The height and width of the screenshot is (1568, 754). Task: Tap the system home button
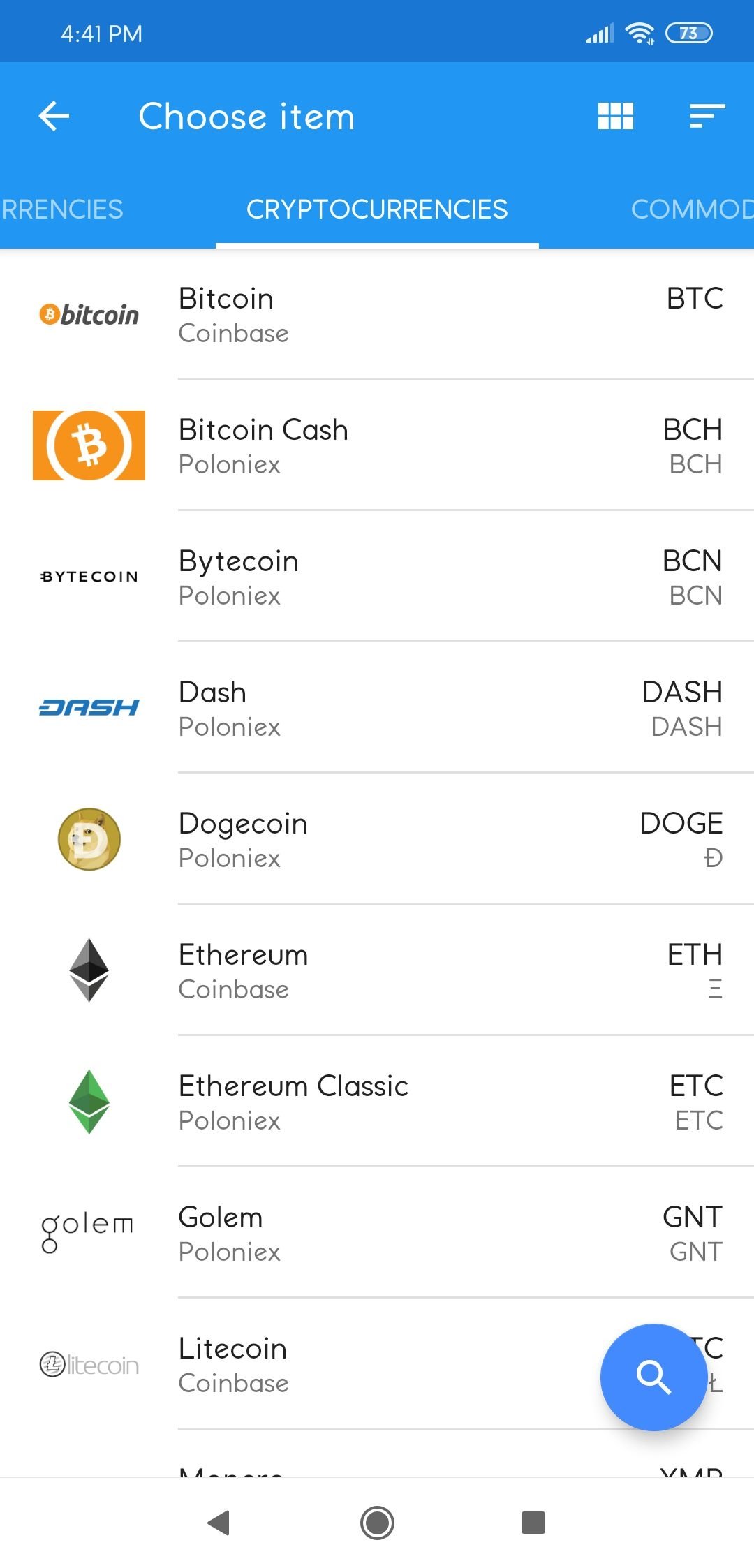point(377,1522)
